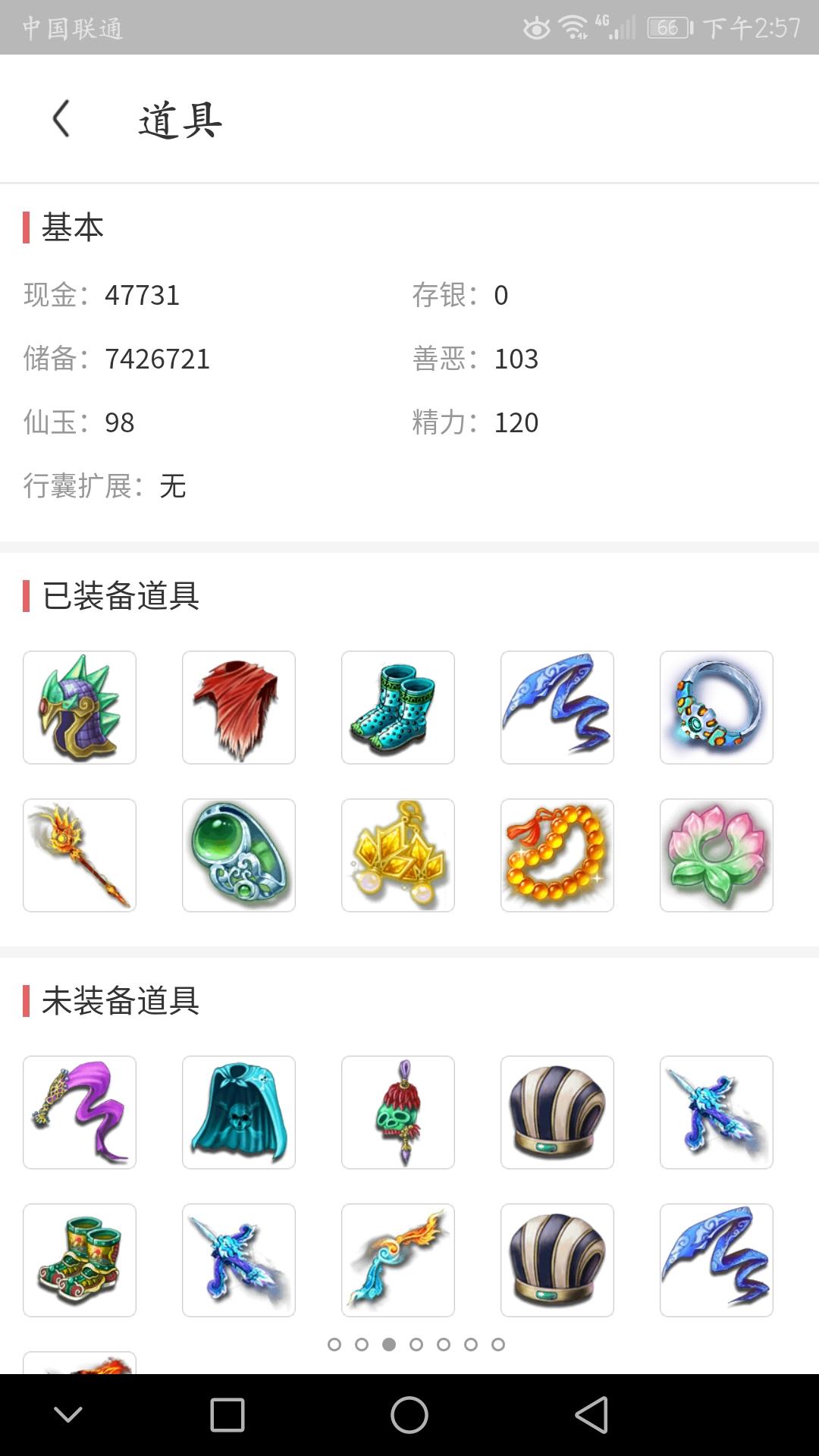Open recent apps from navigation bar
819x1456 pixels.
click(227, 1415)
